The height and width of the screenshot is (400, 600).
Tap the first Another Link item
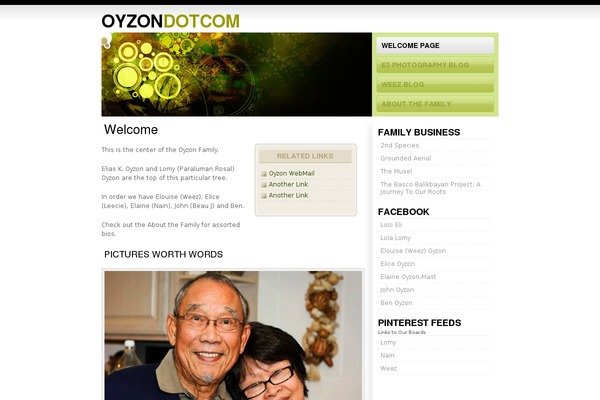(x=288, y=184)
